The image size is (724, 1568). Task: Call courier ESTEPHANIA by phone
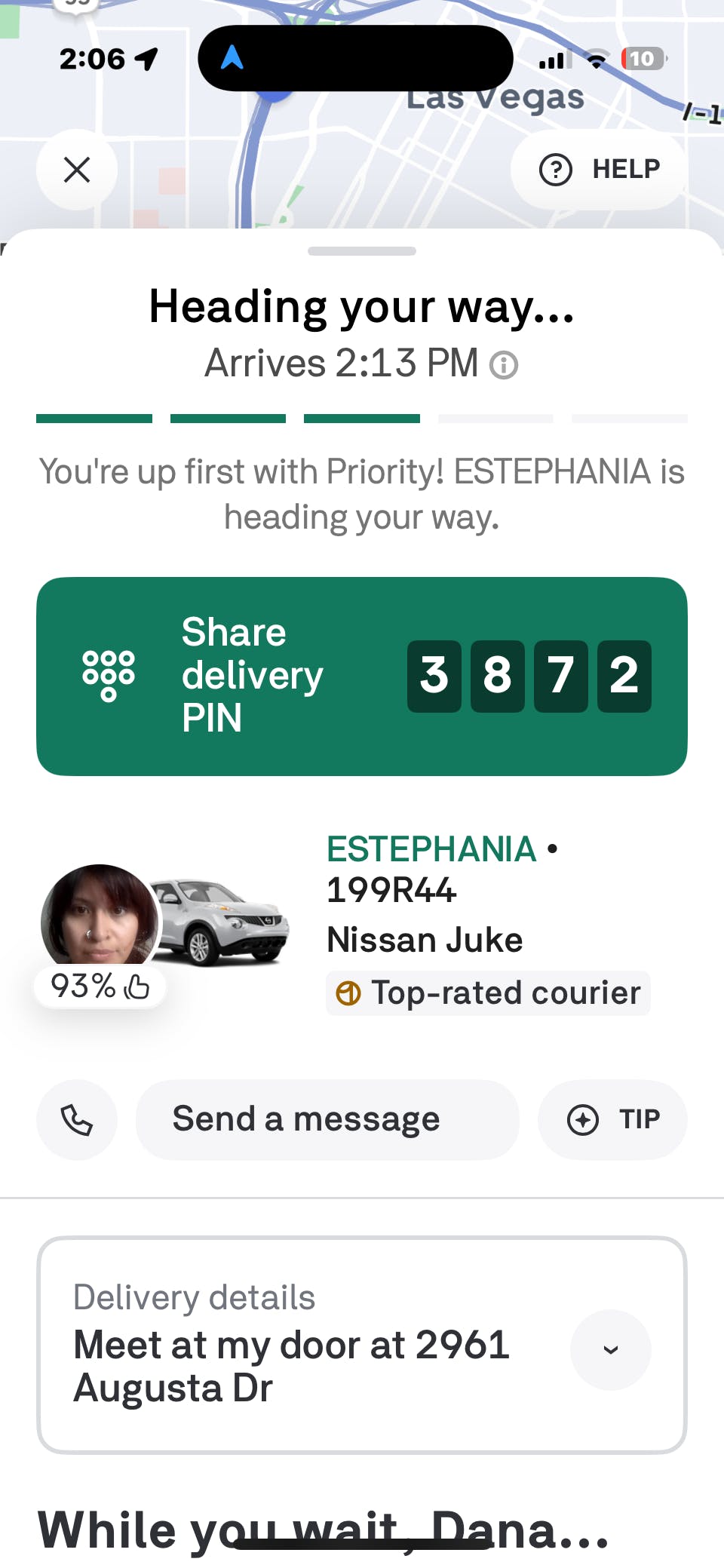[x=77, y=1120]
